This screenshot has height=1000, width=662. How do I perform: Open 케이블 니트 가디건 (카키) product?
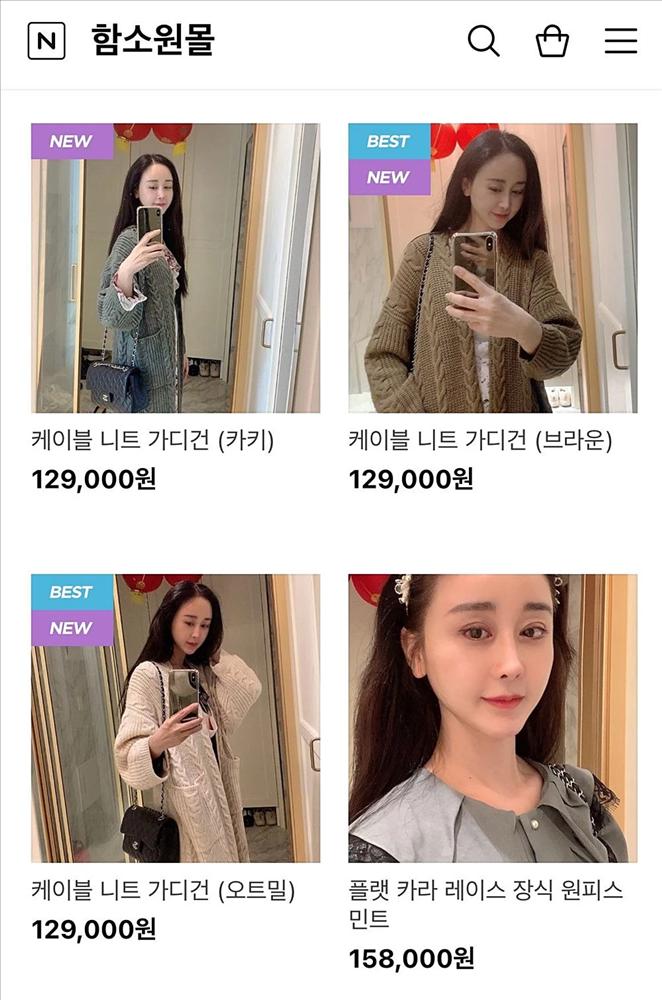pyautogui.click(x=175, y=268)
